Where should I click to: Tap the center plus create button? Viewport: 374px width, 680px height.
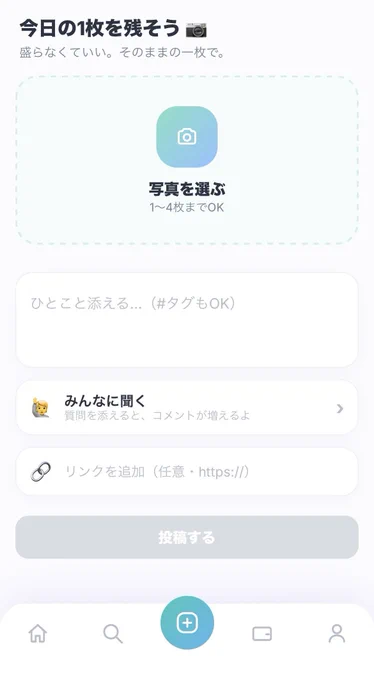[187, 623]
